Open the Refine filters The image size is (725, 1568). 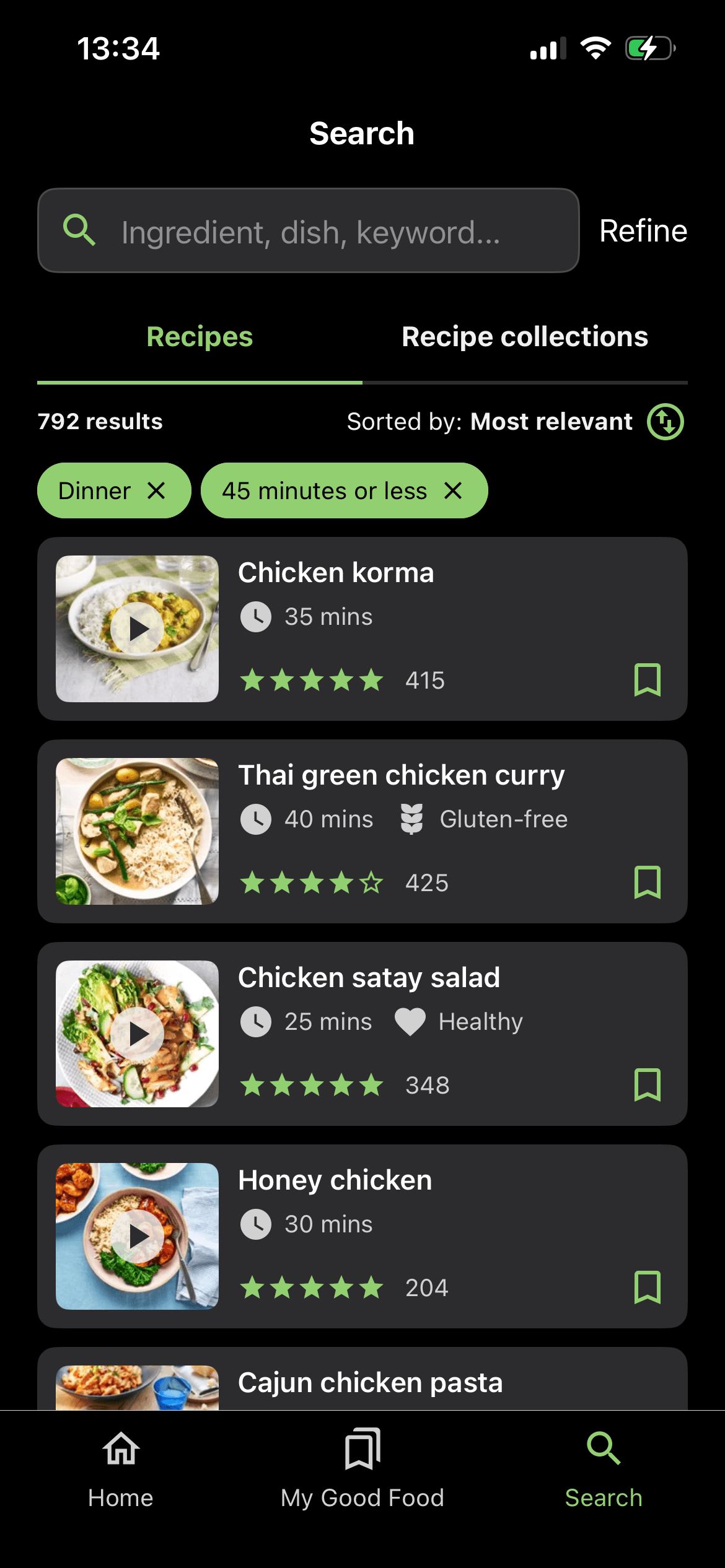tap(643, 231)
